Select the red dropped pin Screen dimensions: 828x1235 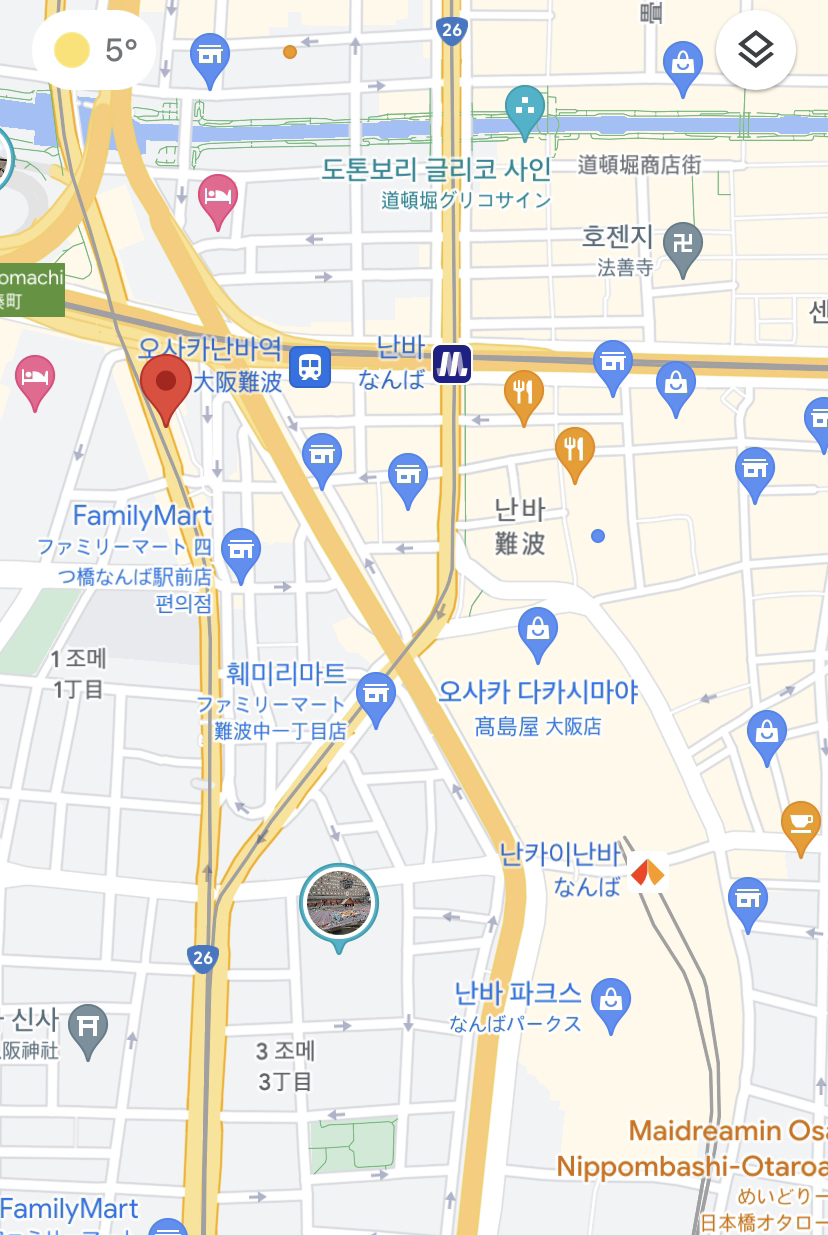[x=166, y=389]
